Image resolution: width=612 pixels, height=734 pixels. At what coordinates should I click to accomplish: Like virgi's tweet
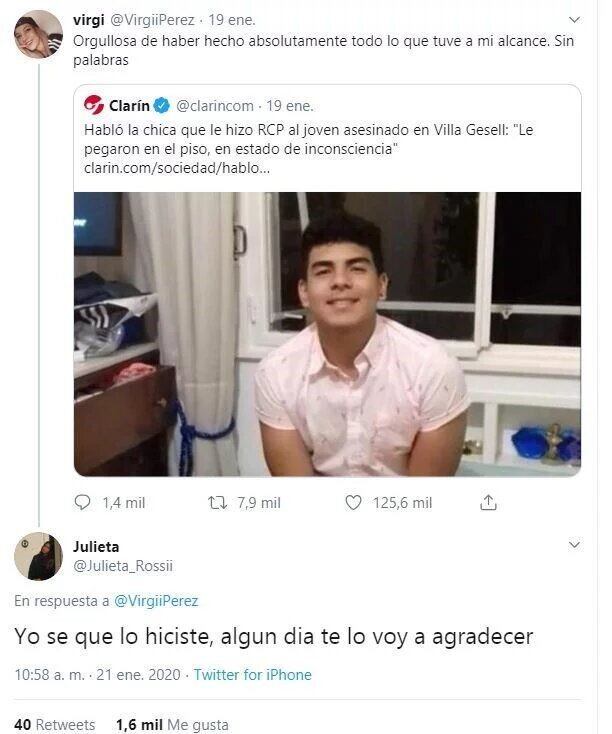pos(353,502)
